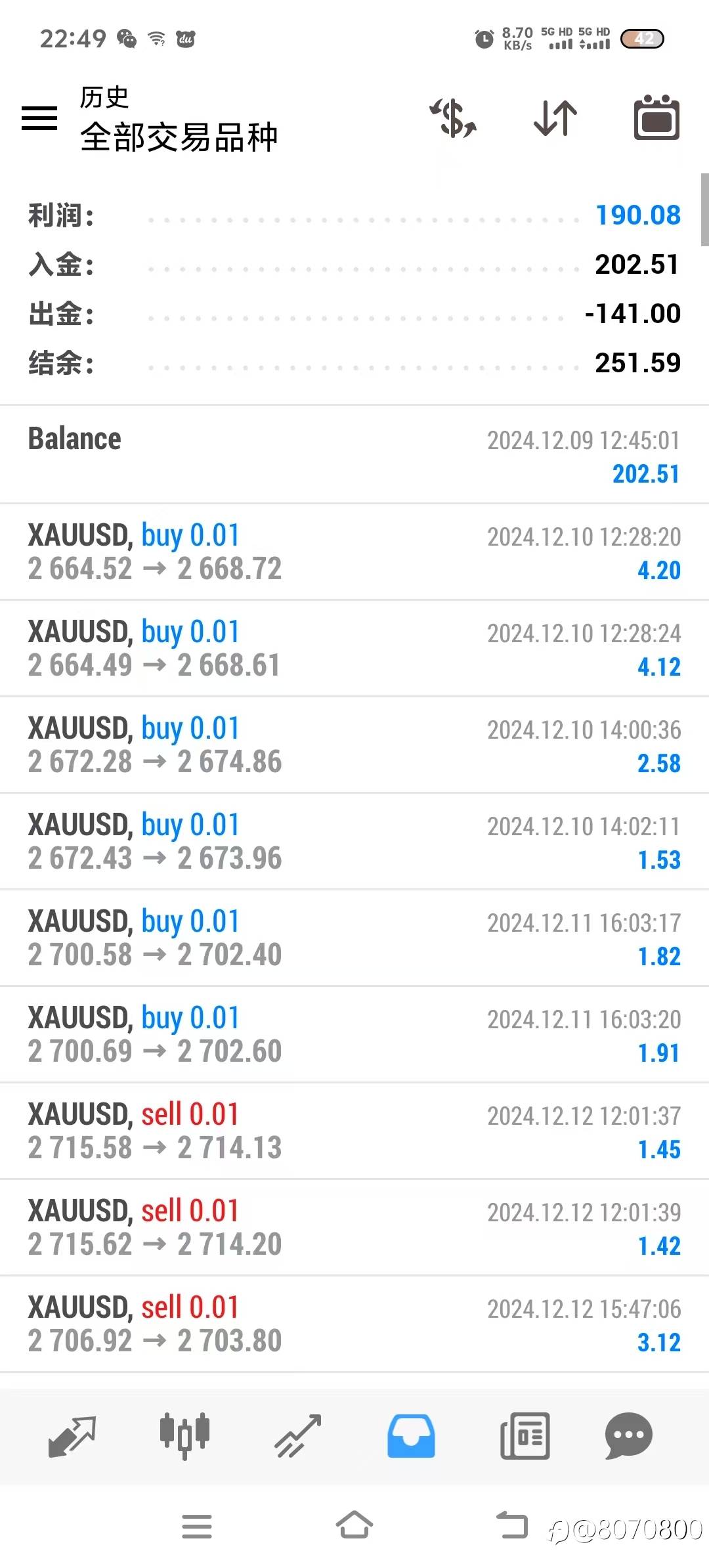Open the news tab
709x1568 pixels.
pos(525,1436)
